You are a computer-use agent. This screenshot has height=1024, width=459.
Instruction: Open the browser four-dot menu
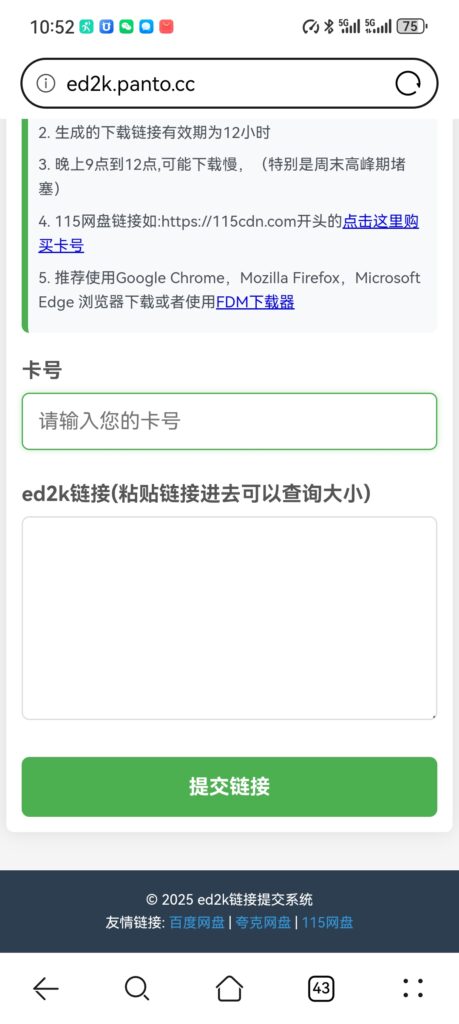[413, 988]
